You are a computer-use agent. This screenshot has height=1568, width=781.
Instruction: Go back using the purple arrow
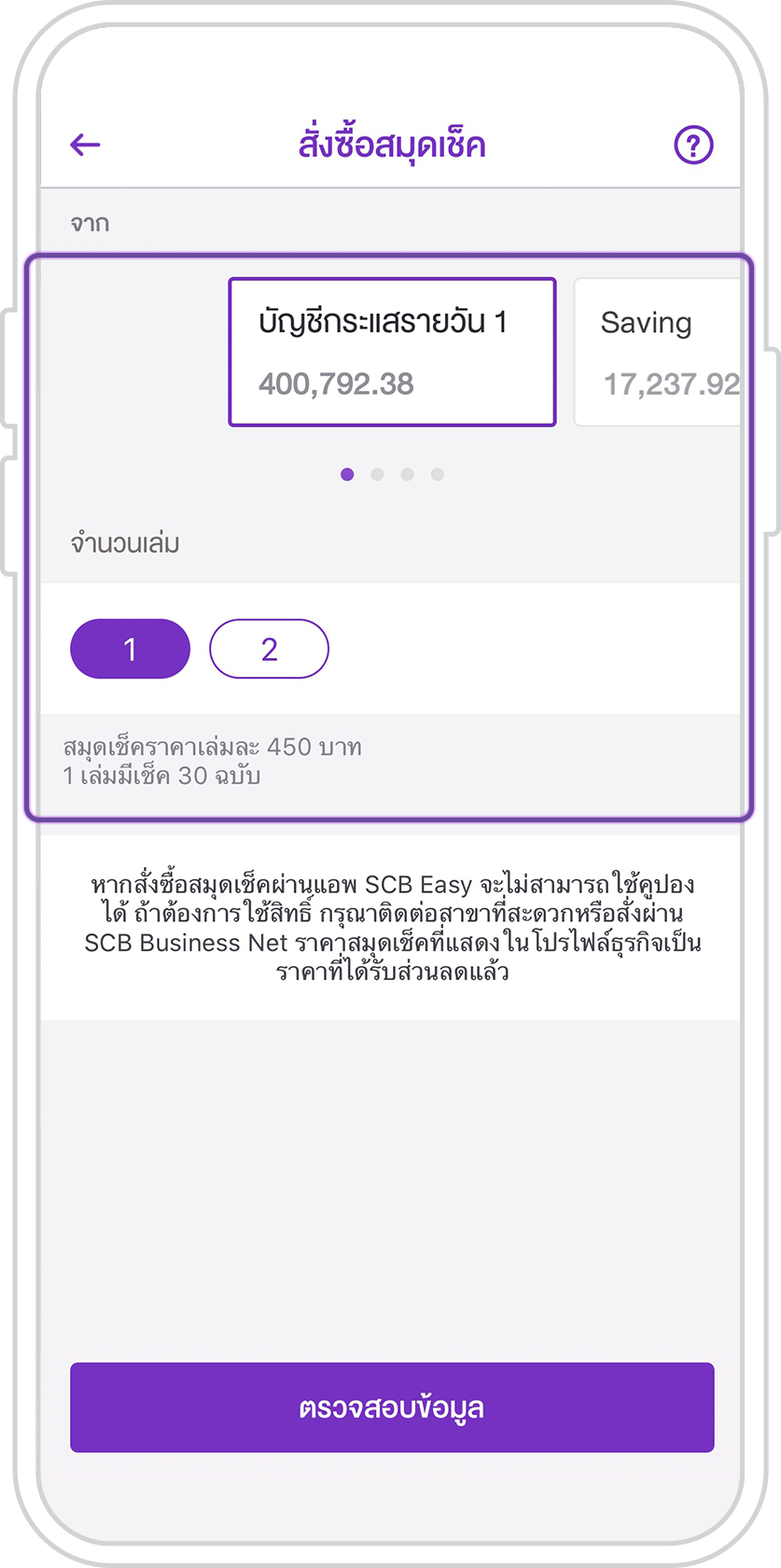[85, 145]
